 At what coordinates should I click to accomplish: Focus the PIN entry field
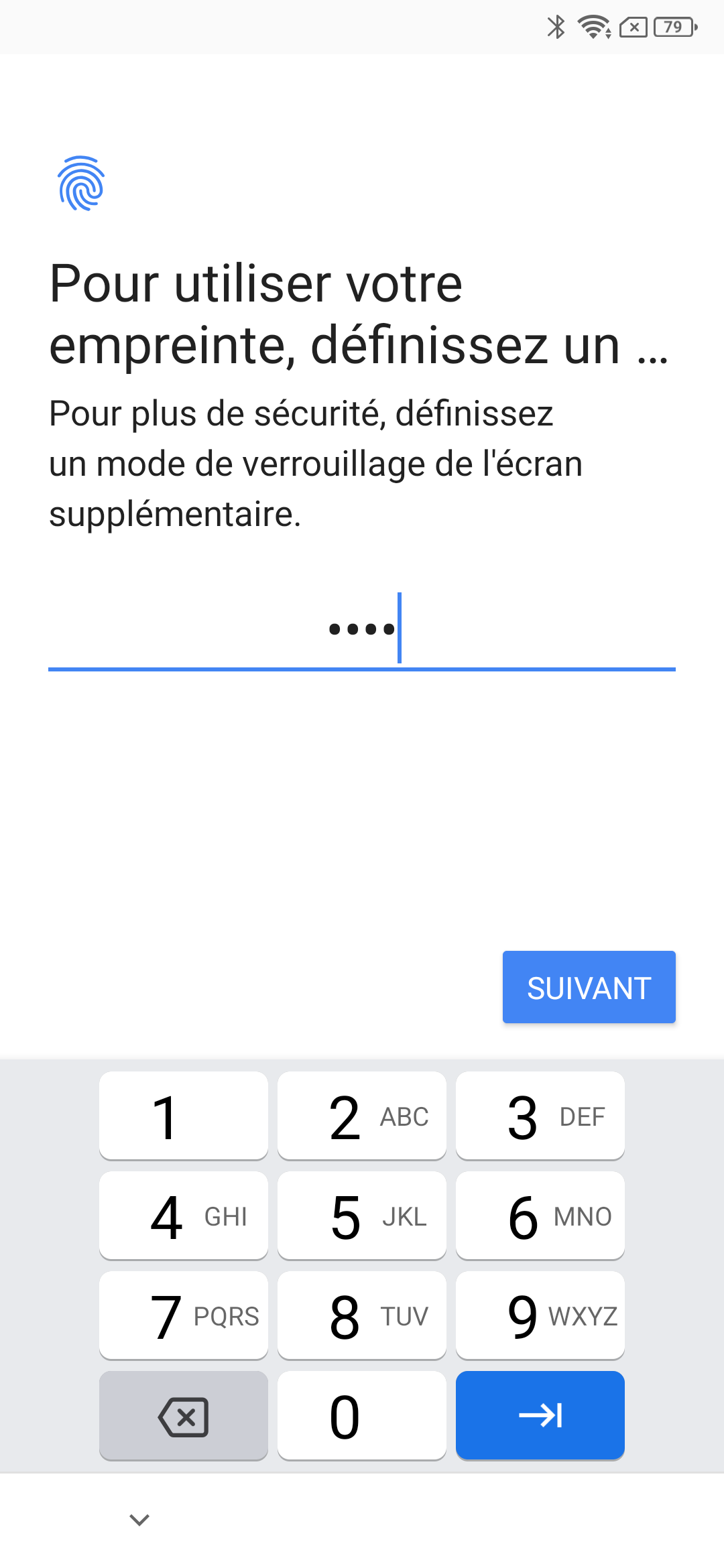[362, 630]
